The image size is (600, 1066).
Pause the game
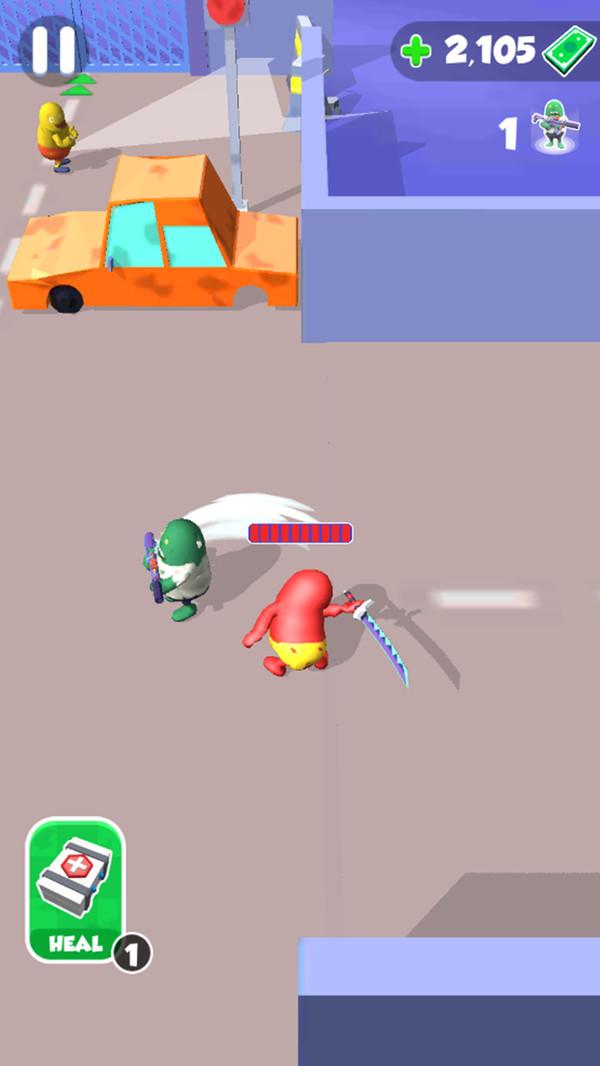point(53,50)
